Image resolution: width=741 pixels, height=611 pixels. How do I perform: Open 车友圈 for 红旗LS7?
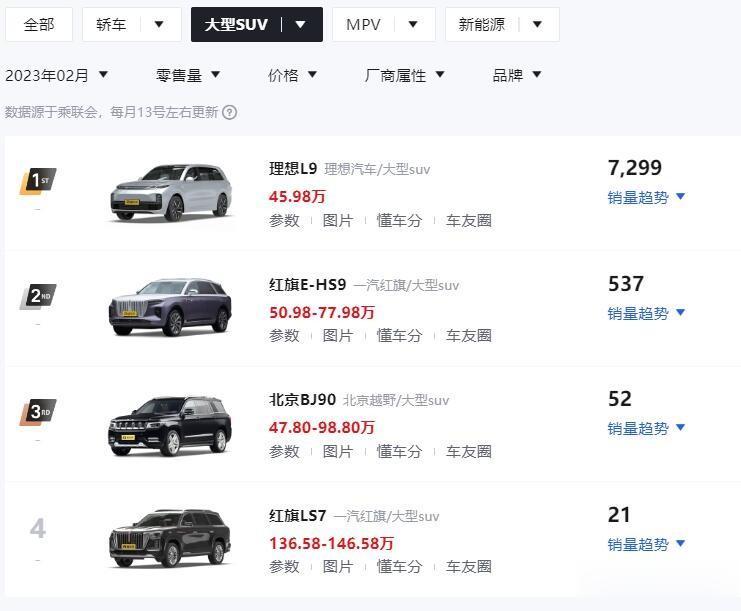pos(468,566)
